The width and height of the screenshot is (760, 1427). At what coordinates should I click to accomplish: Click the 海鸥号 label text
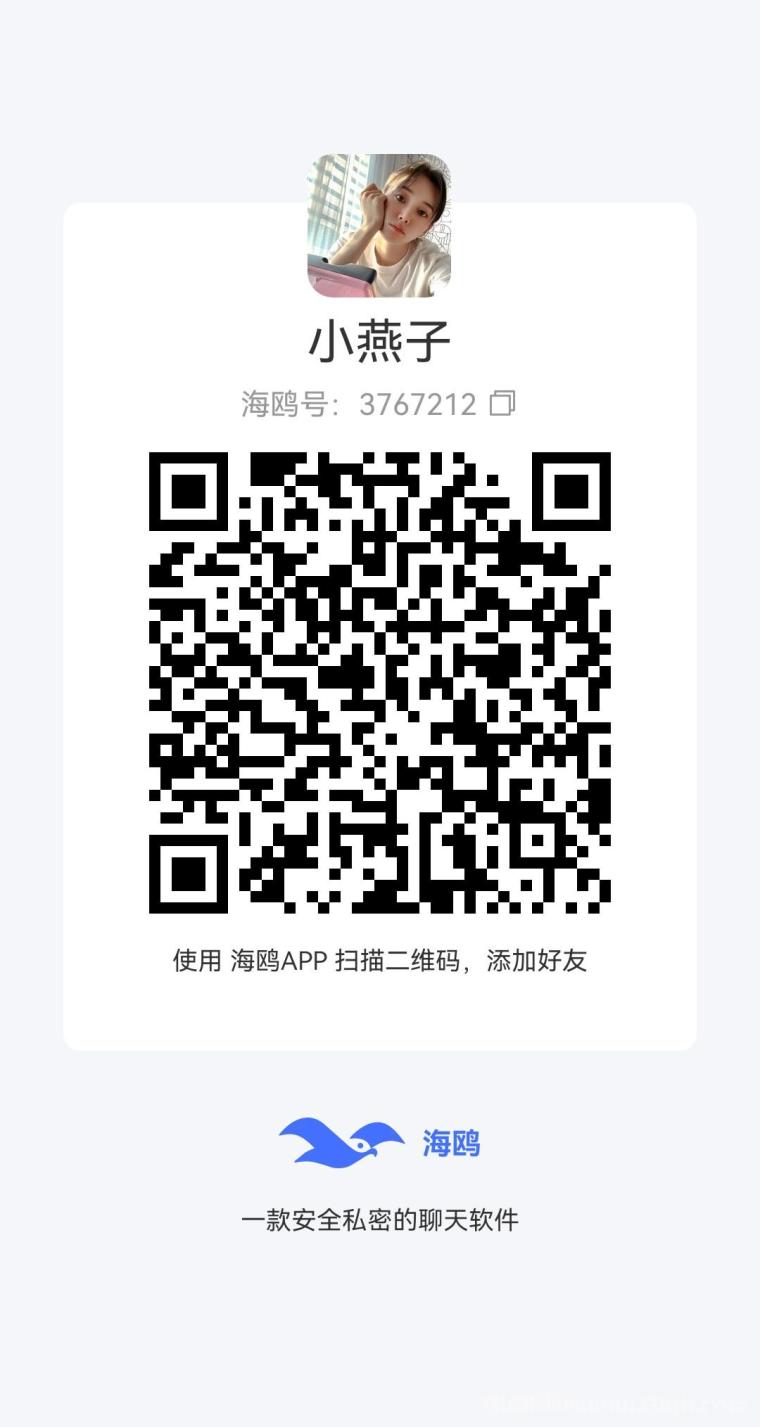click(284, 403)
